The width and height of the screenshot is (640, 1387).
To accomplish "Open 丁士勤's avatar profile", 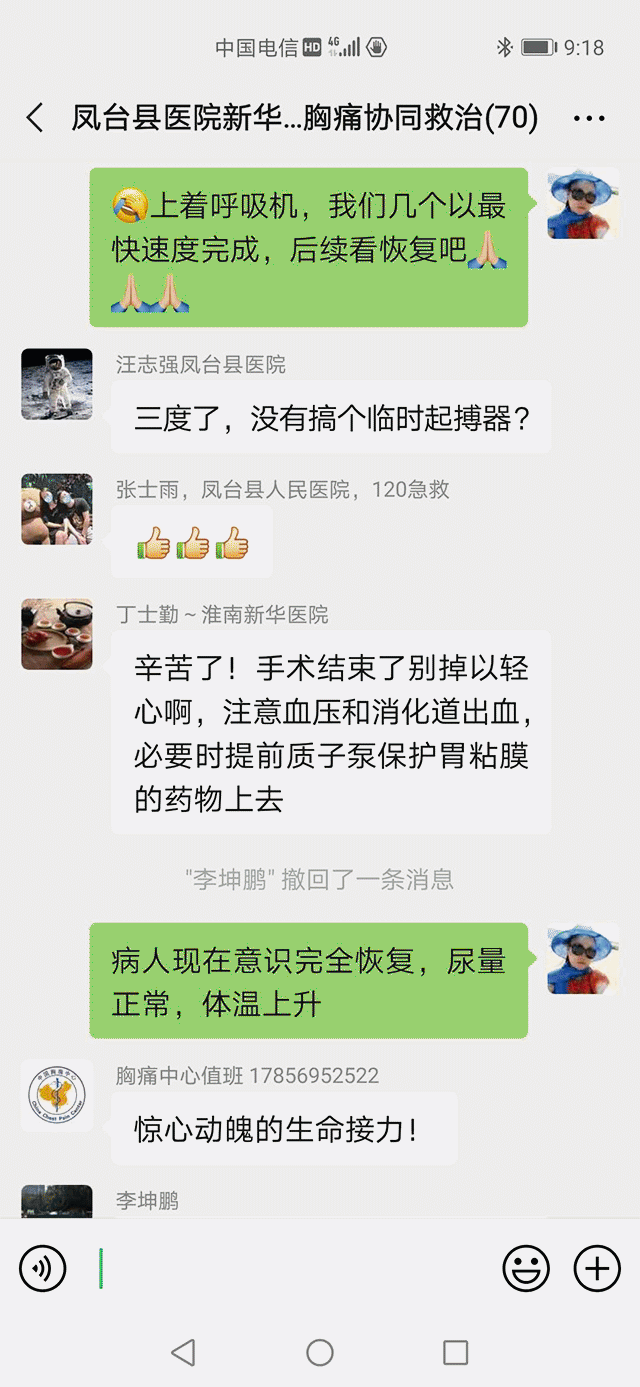I will click(57, 634).
